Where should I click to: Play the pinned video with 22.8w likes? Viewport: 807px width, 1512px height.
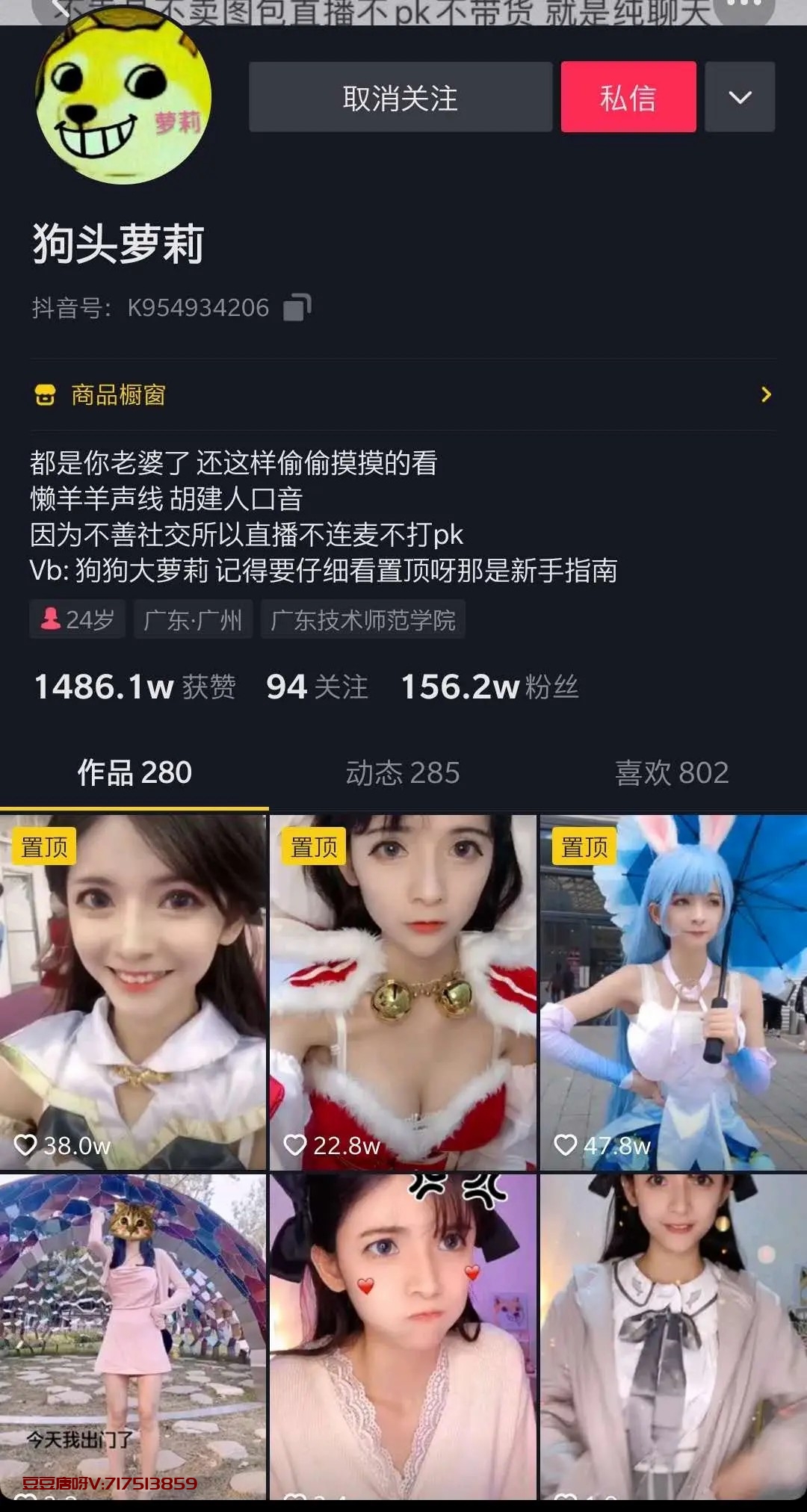[403, 992]
